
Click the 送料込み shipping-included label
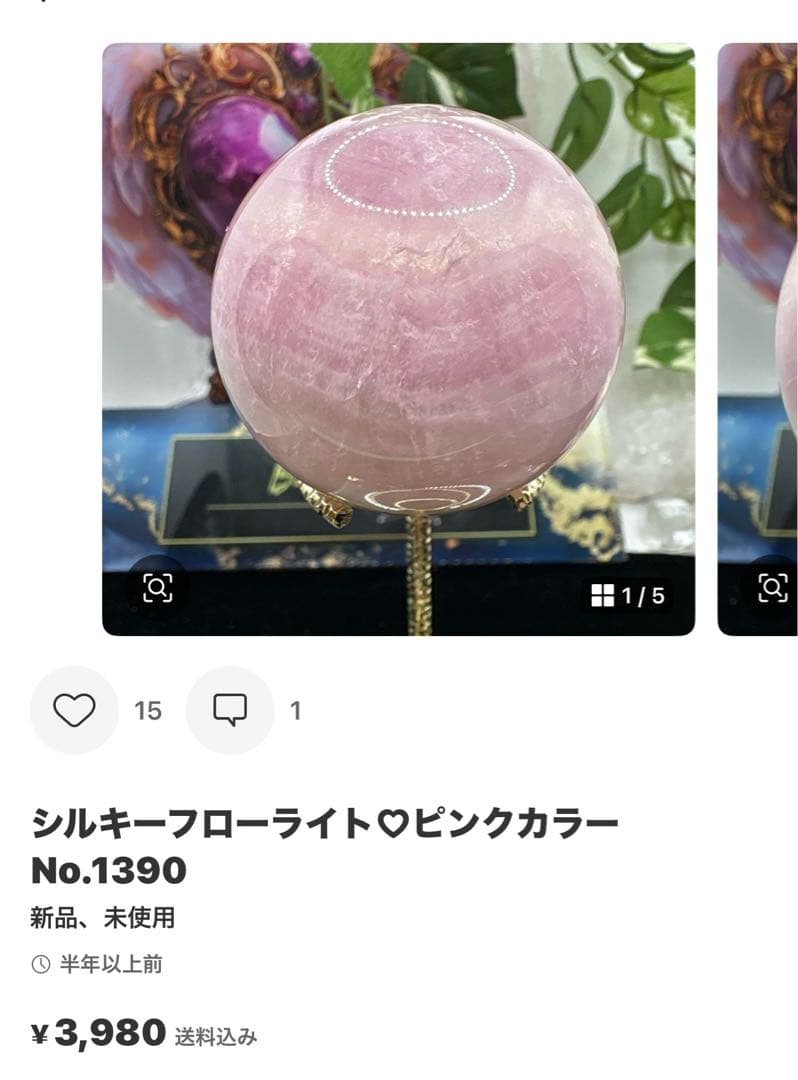click(x=219, y=1036)
